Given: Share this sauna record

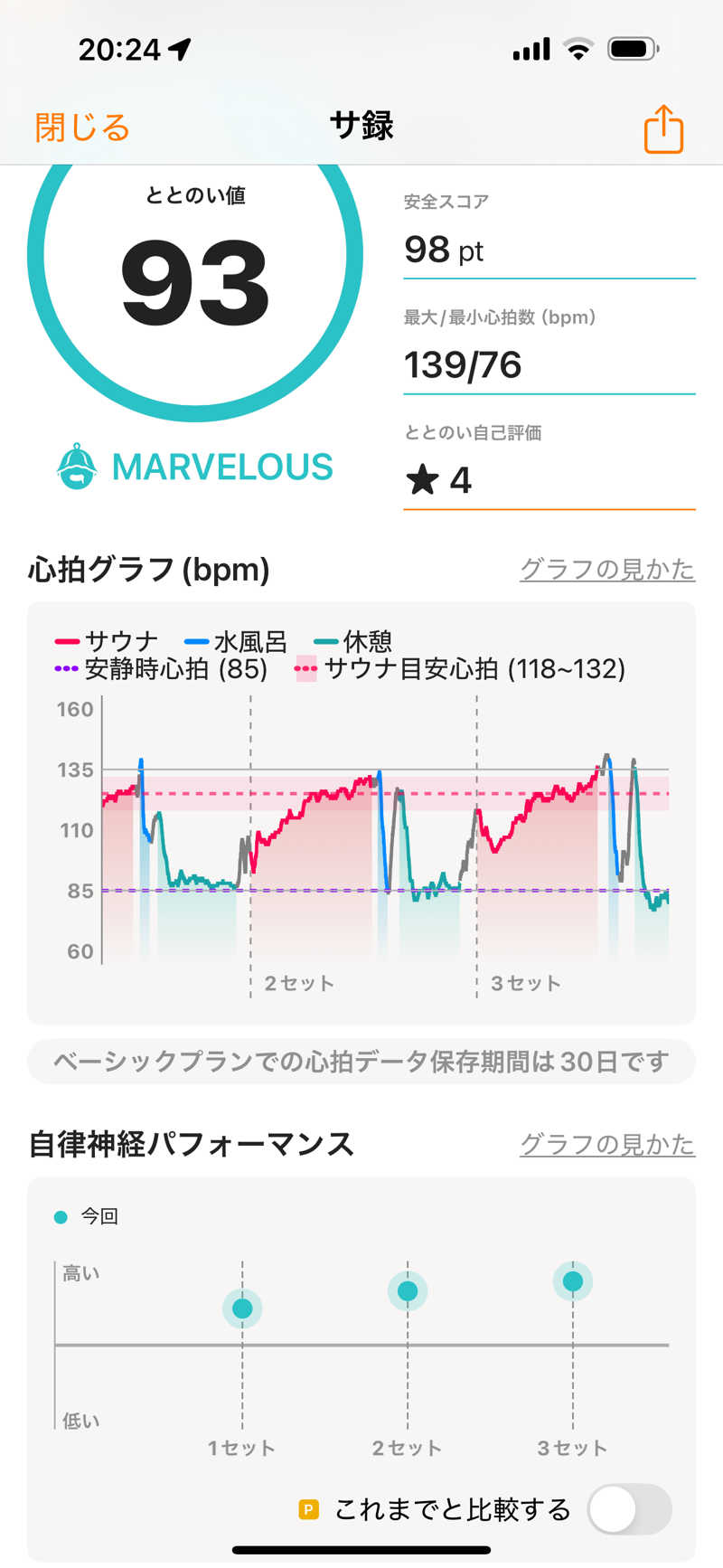Looking at the screenshot, I should [663, 129].
